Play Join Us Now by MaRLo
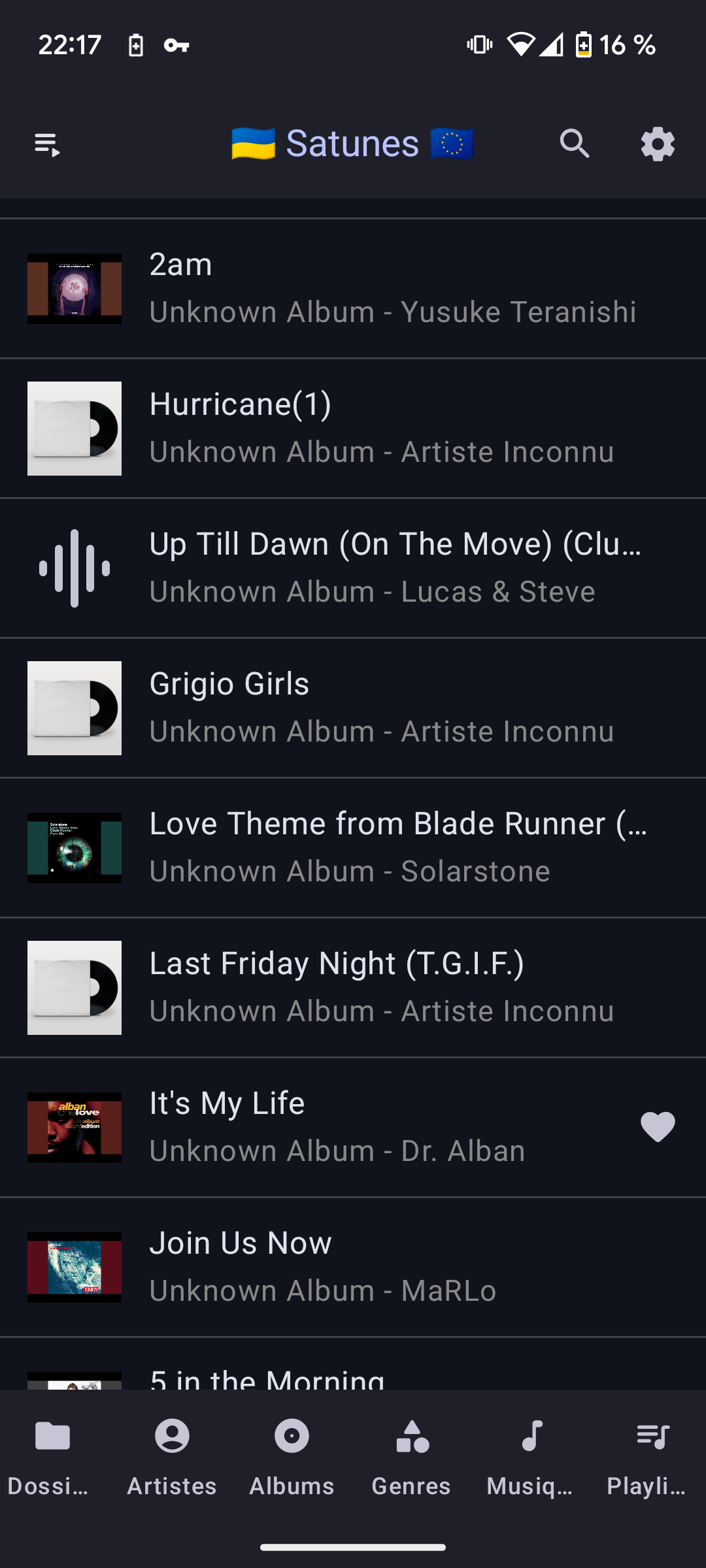The height and width of the screenshot is (1568, 706). point(353,1267)
